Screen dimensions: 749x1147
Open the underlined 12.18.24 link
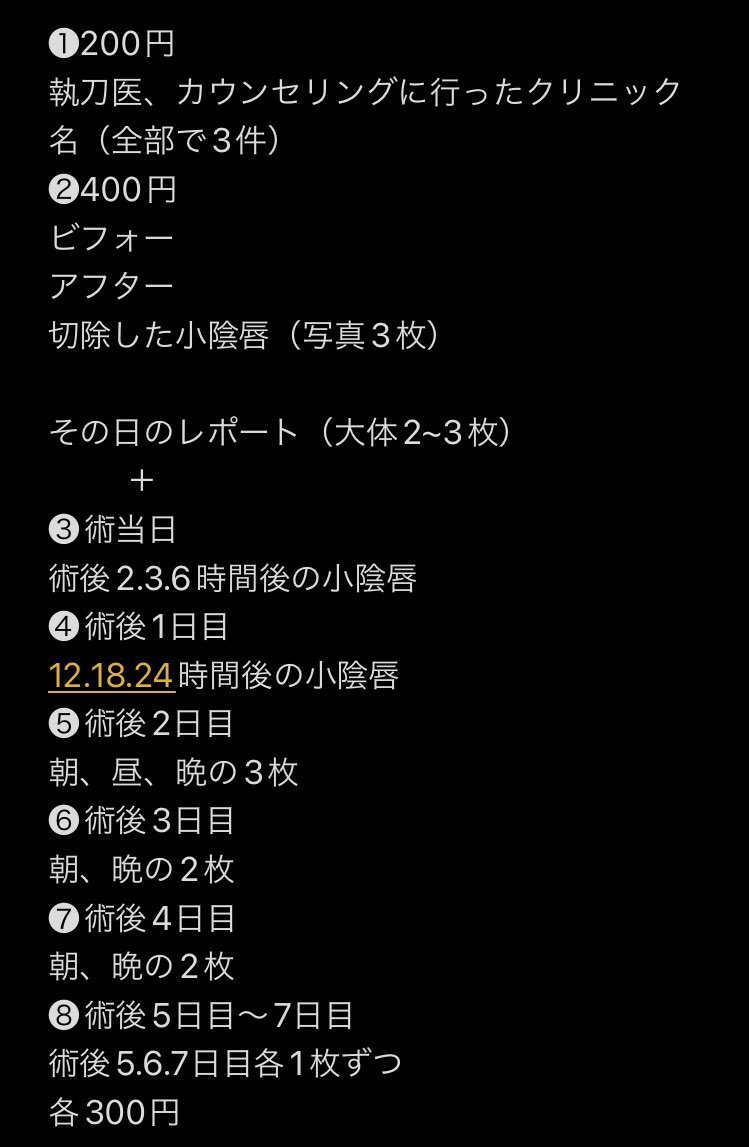tap(112, 675)
